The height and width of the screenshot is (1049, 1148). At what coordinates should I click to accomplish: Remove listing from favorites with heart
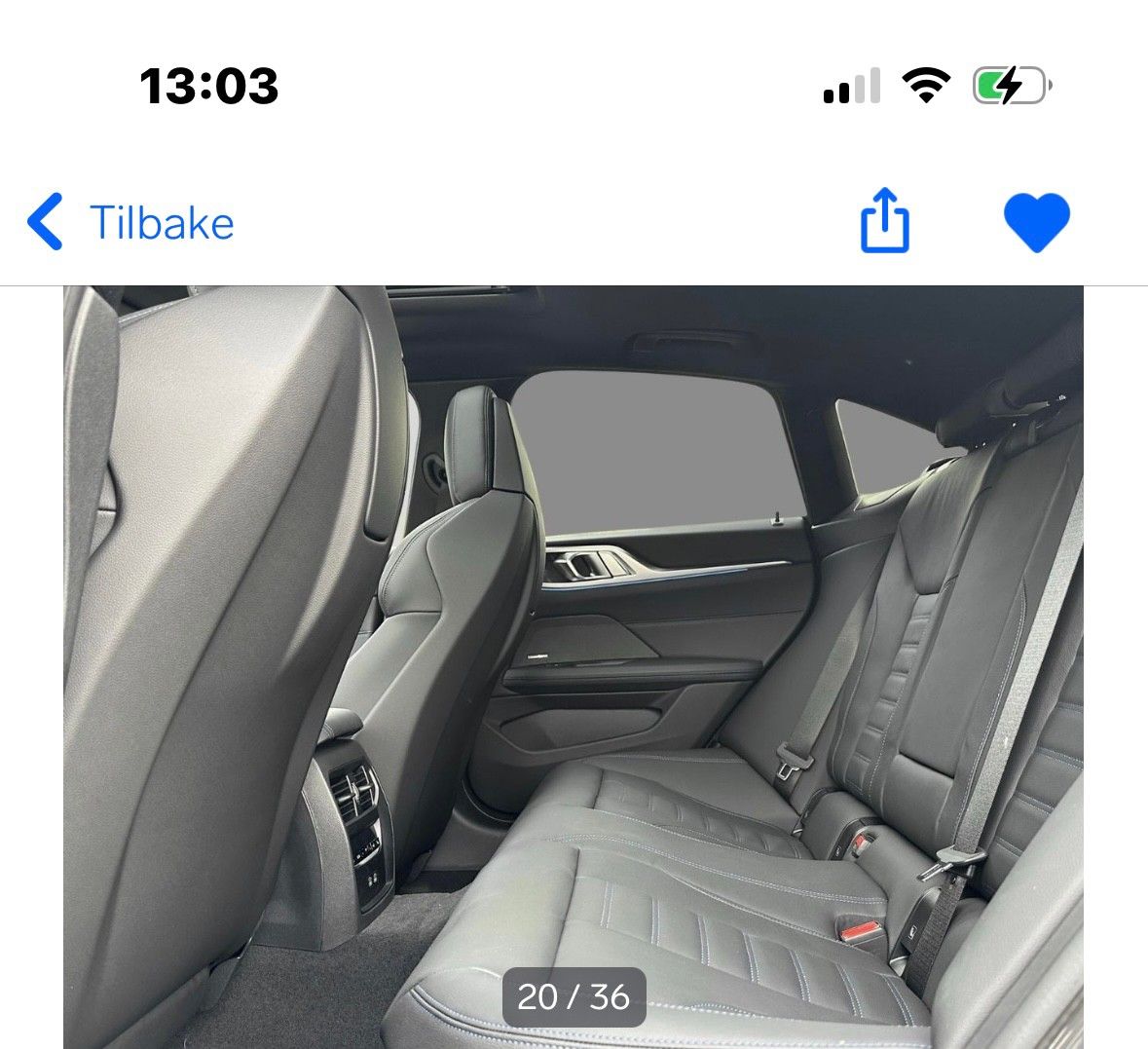point(1036,221)
